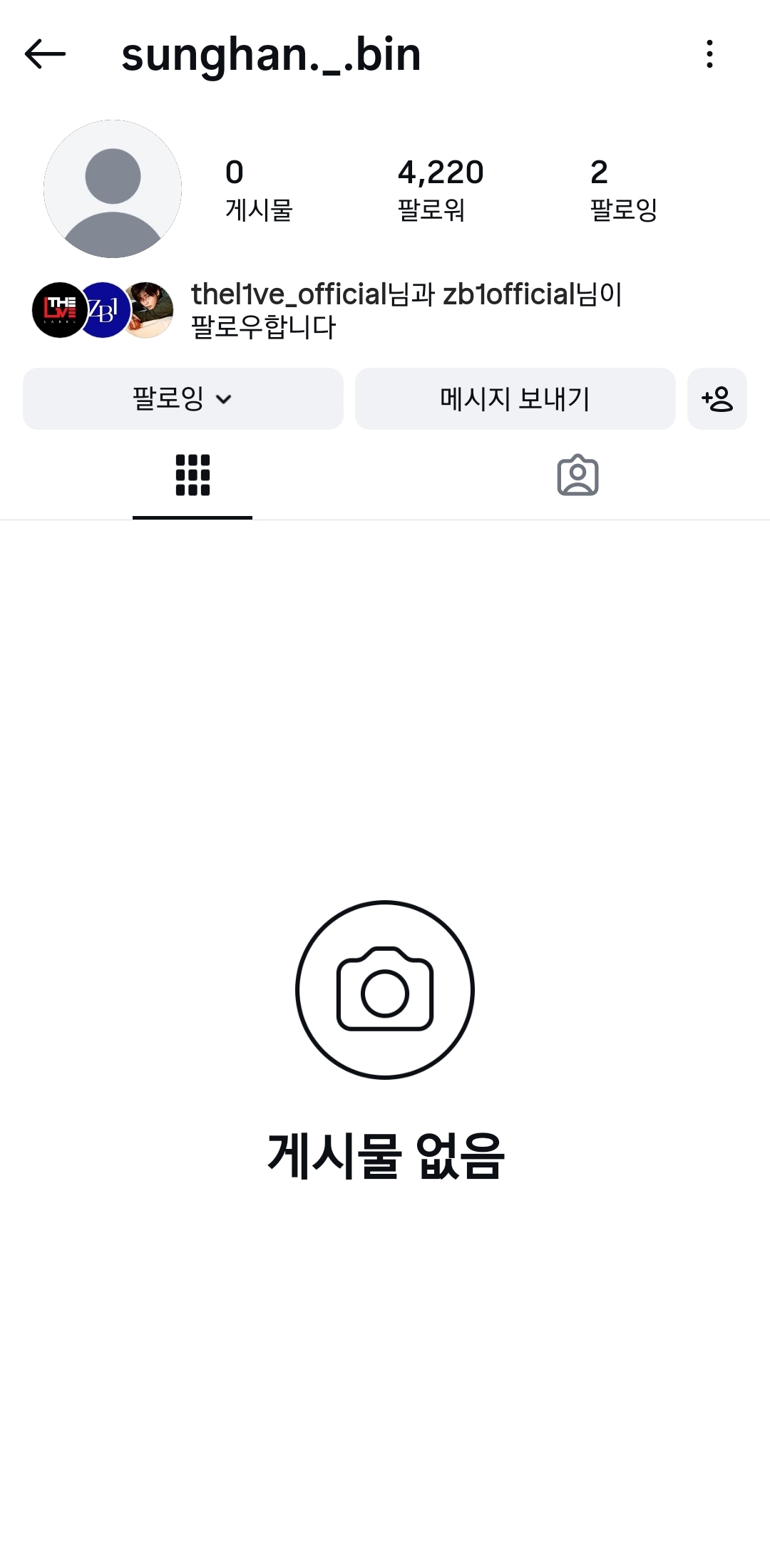Image resolution: width=770 pixels, height=1568 pixels.
Task: Switch to the posts grid tab
Action: pos(192,475)
